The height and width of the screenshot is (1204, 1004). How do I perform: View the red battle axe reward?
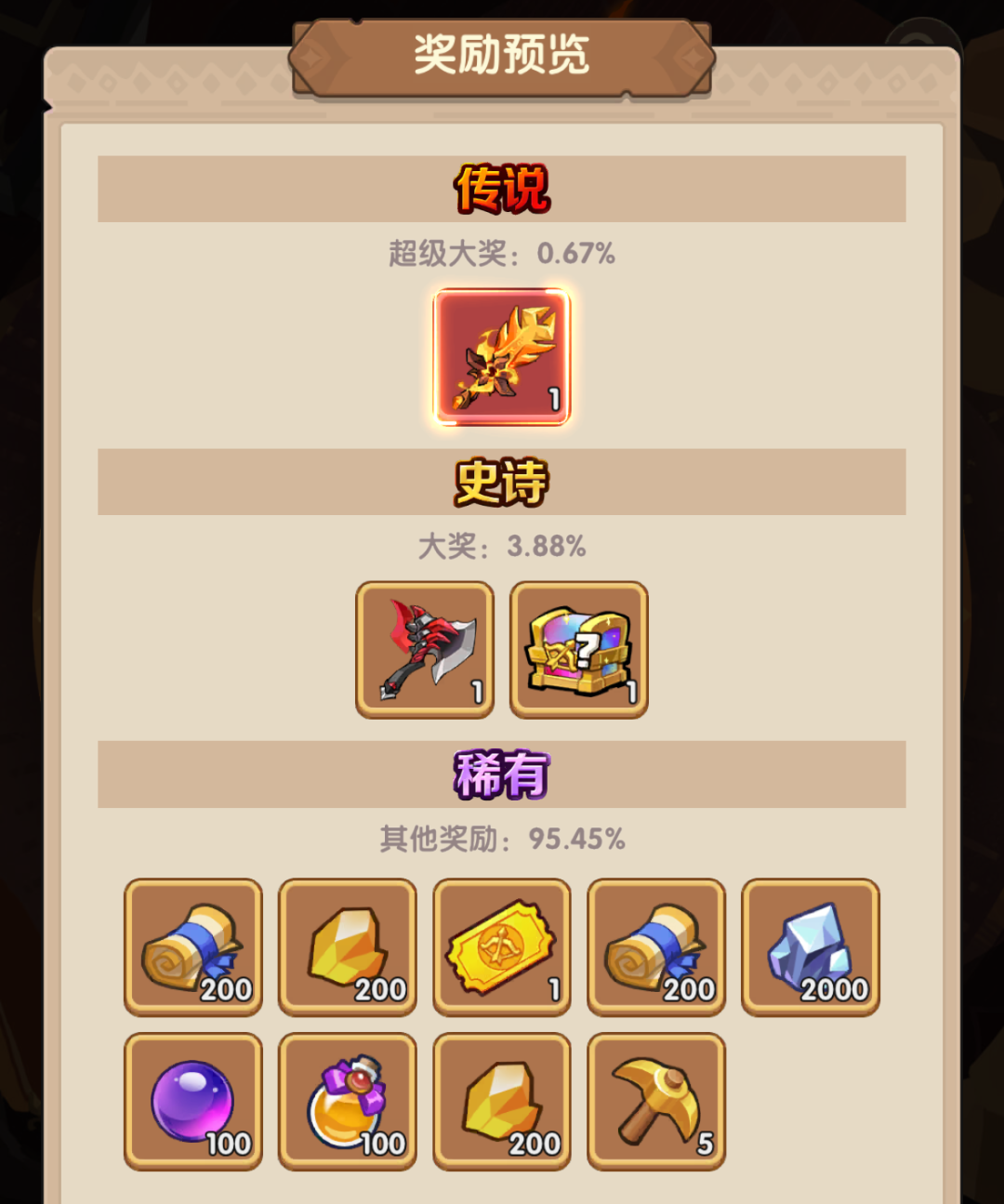click(425, 650)
